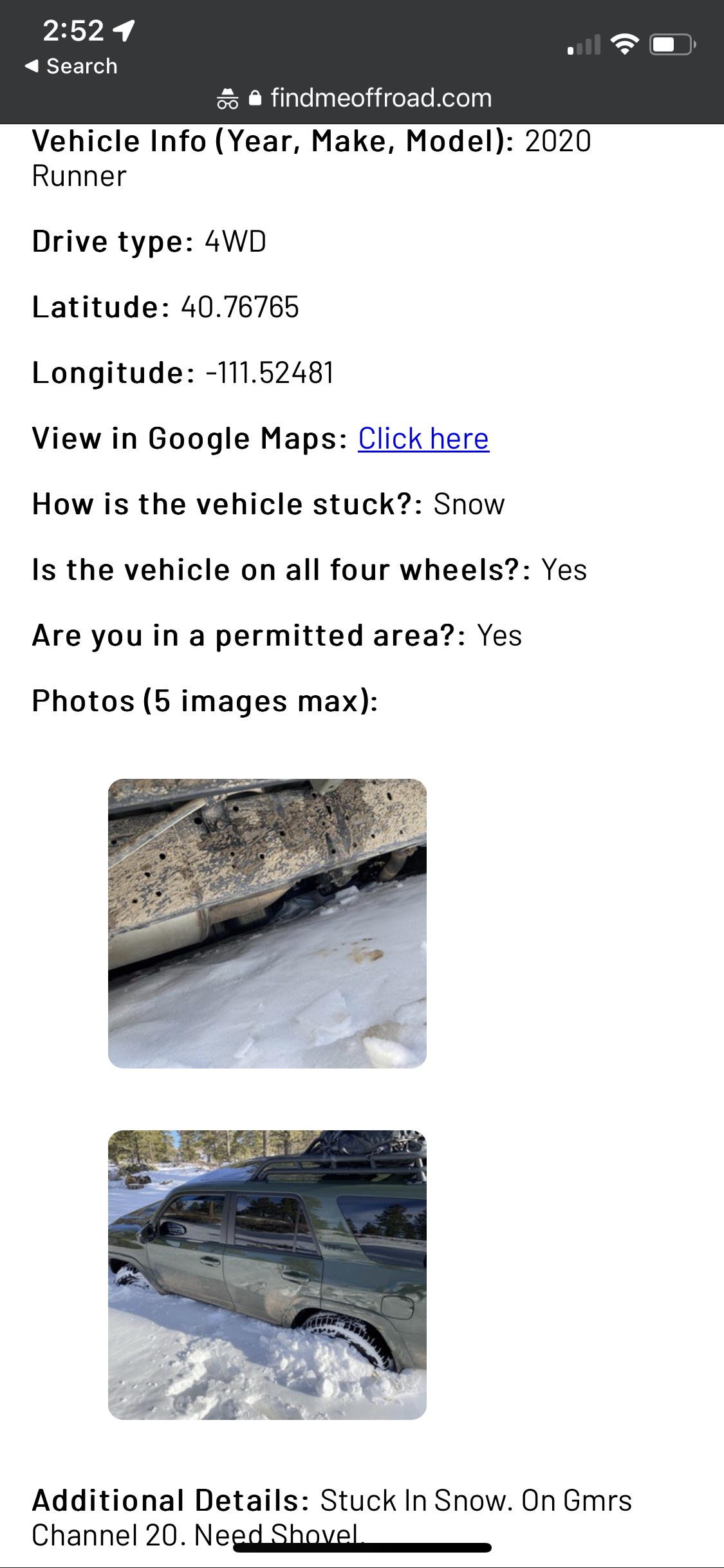Open the Click here Google Maps link

(x=423, y=438)
